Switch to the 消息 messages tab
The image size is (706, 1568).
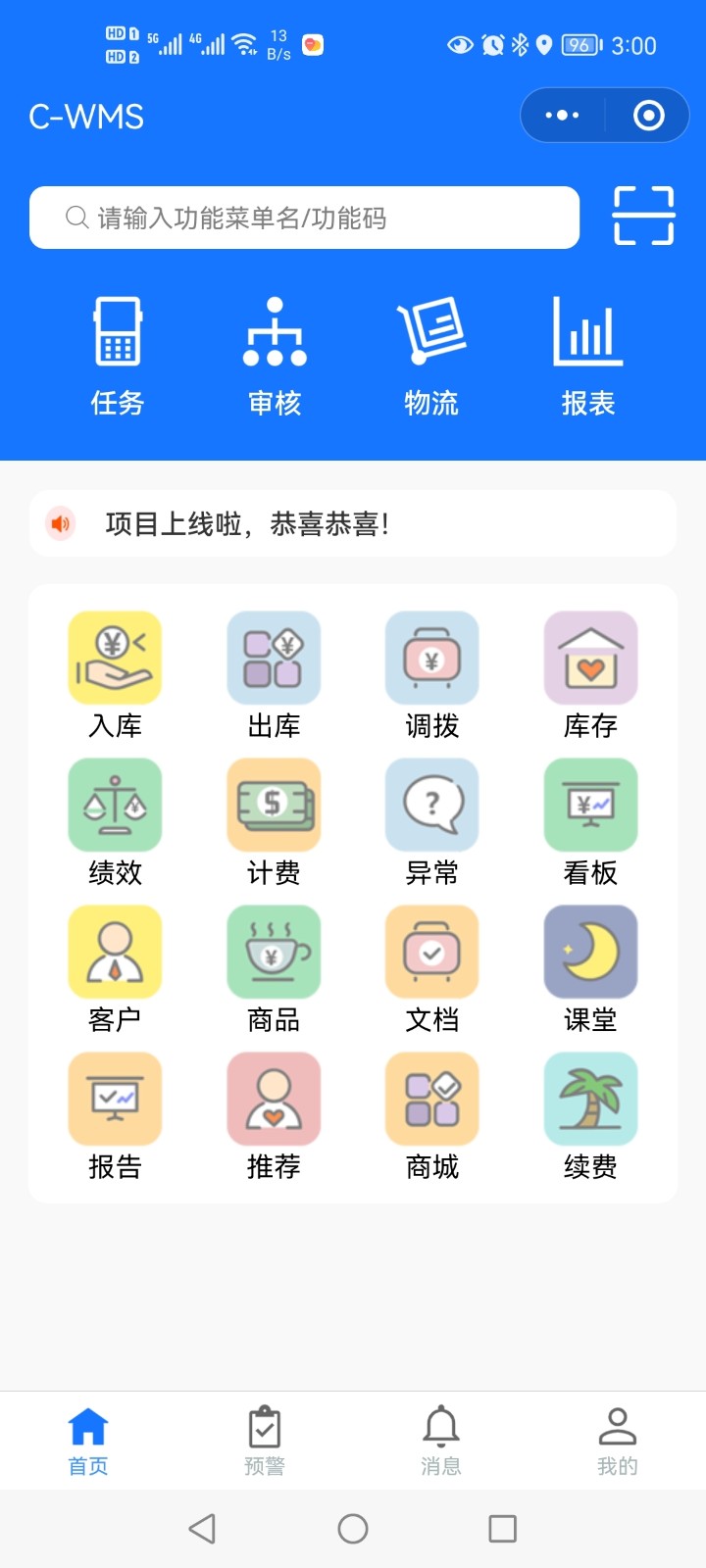tap(441, 1441)
